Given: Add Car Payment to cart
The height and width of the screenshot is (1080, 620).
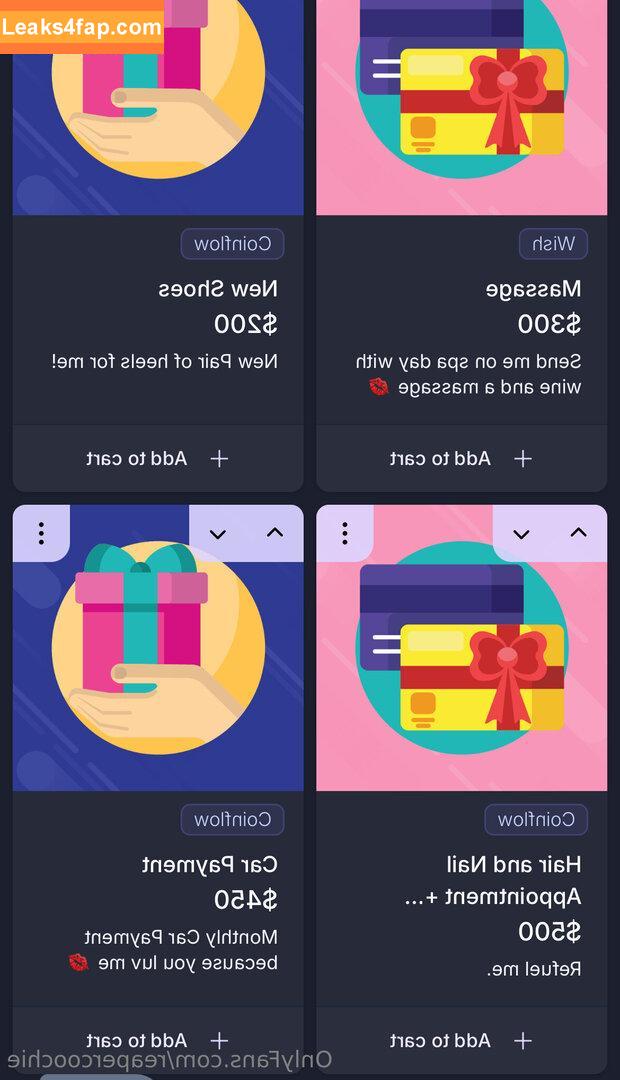Looking at the screenshot, I should (x=157, y=1040).
